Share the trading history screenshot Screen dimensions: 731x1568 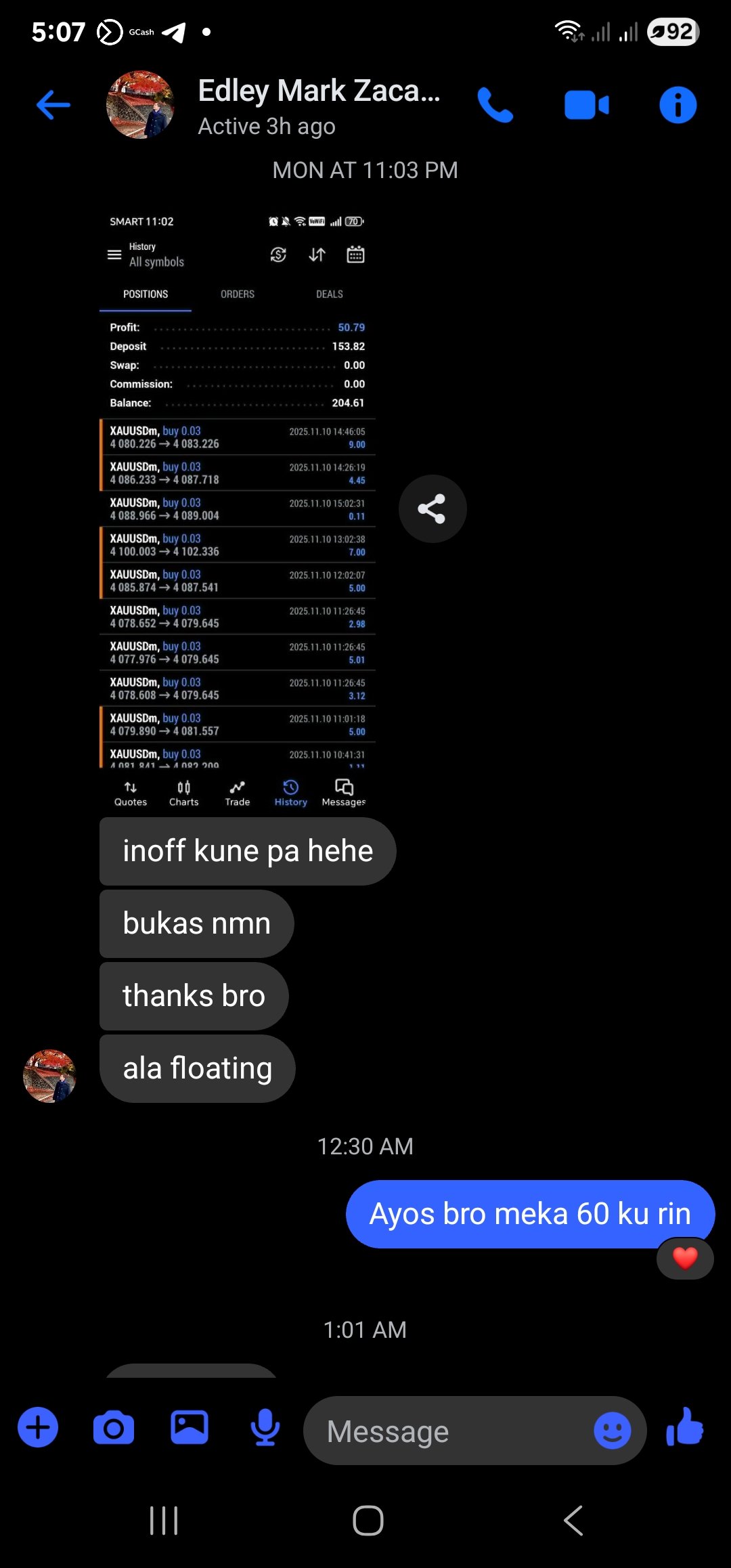click(433, 508)
